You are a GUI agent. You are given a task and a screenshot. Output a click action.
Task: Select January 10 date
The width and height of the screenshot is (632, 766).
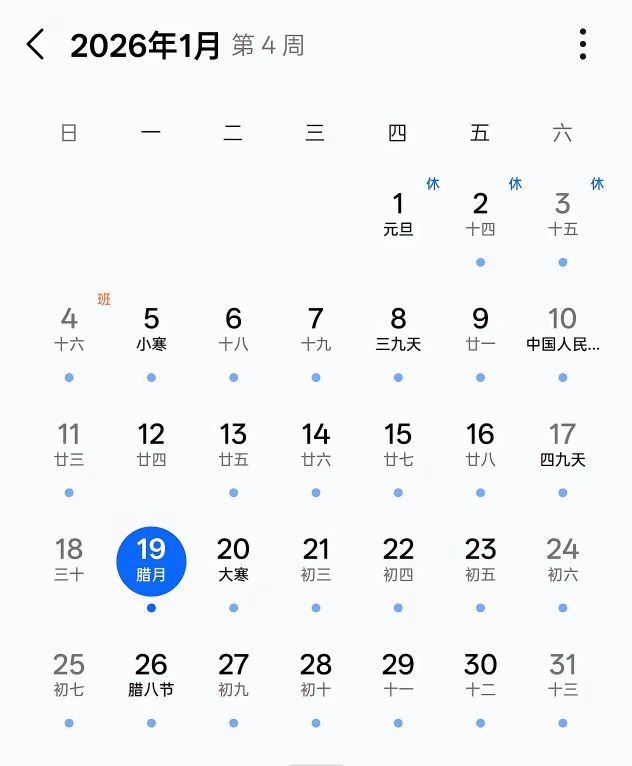tap(562, 329)
